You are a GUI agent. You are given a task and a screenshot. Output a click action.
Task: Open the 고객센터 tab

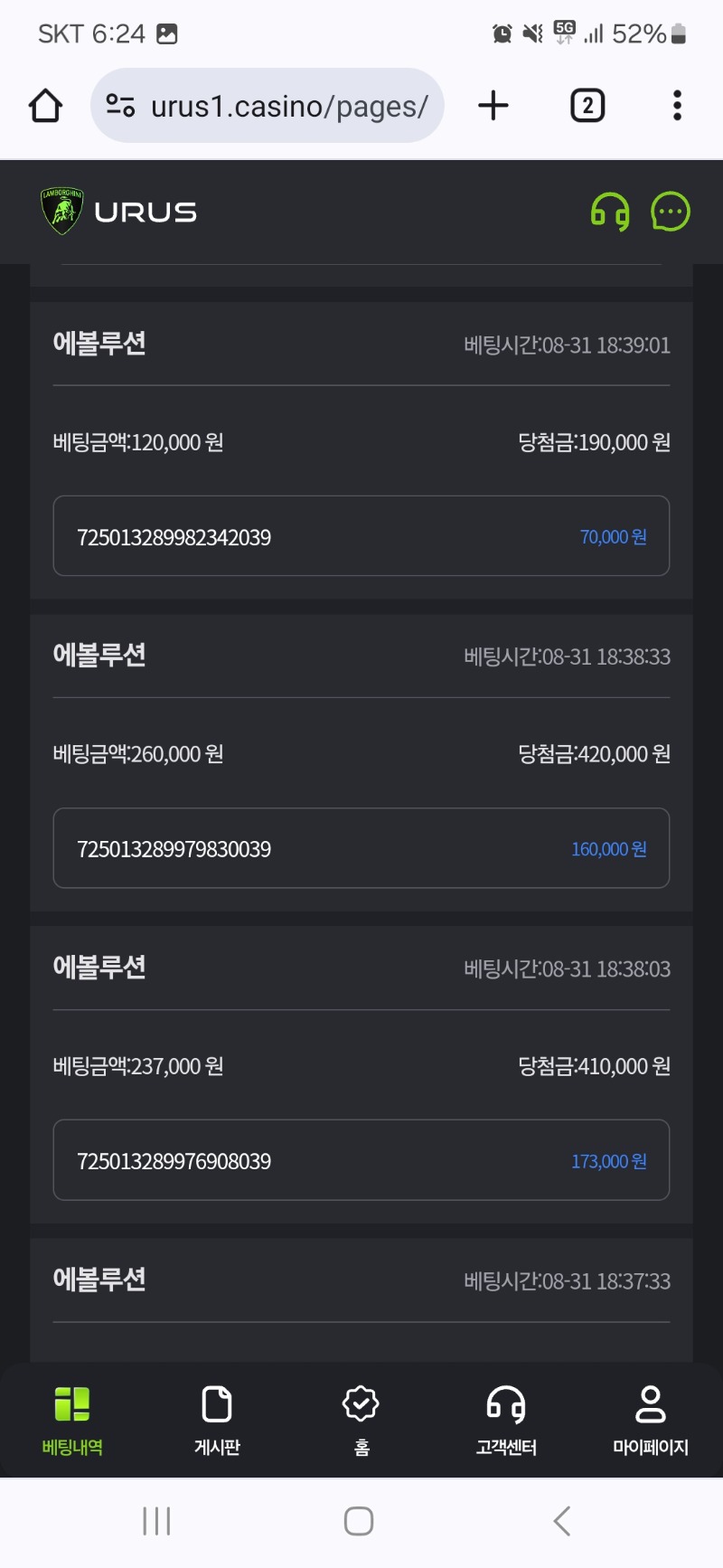click(x=506, y=1420)
